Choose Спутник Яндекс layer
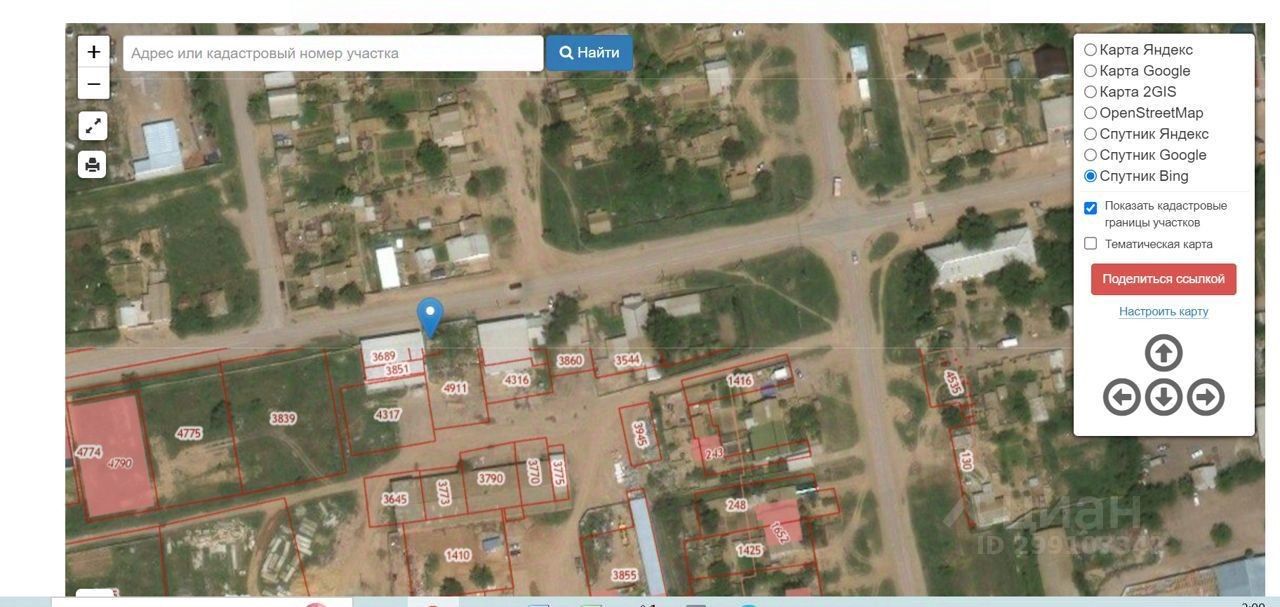This screenshot has height=607, width=1280. coord(1091,134)
